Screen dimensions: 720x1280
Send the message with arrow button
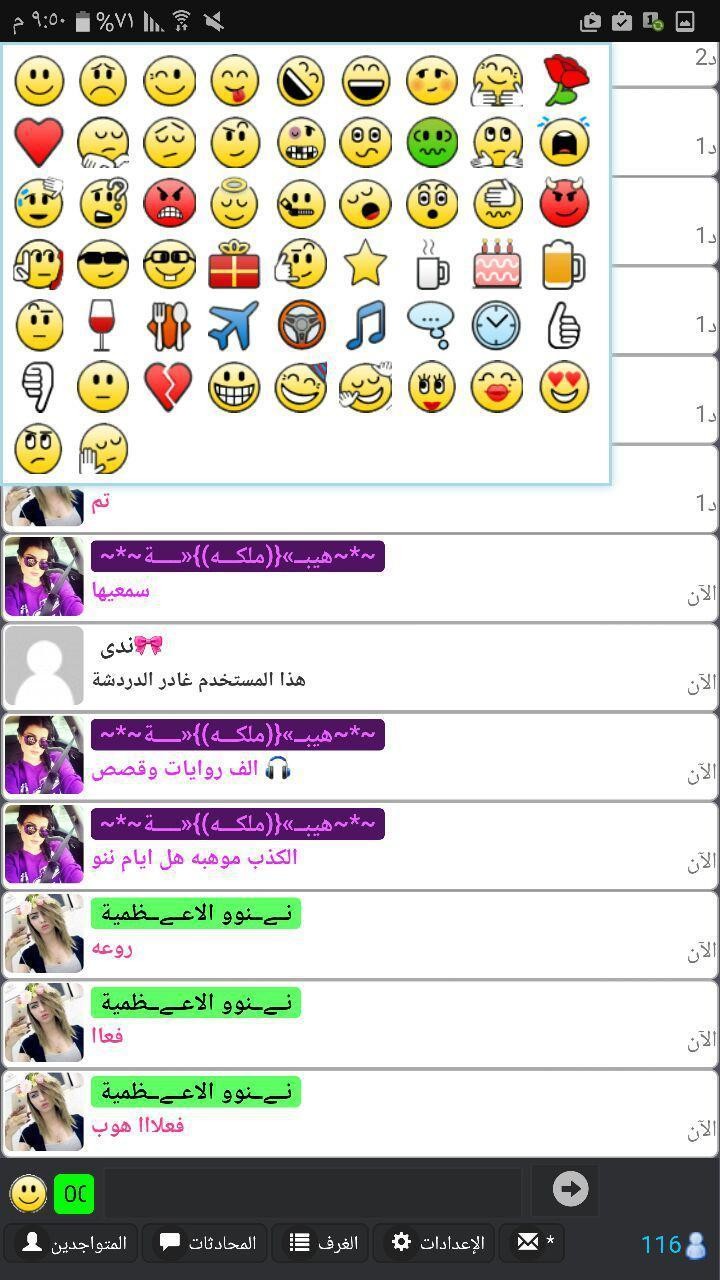click(x=570, y=1189)
